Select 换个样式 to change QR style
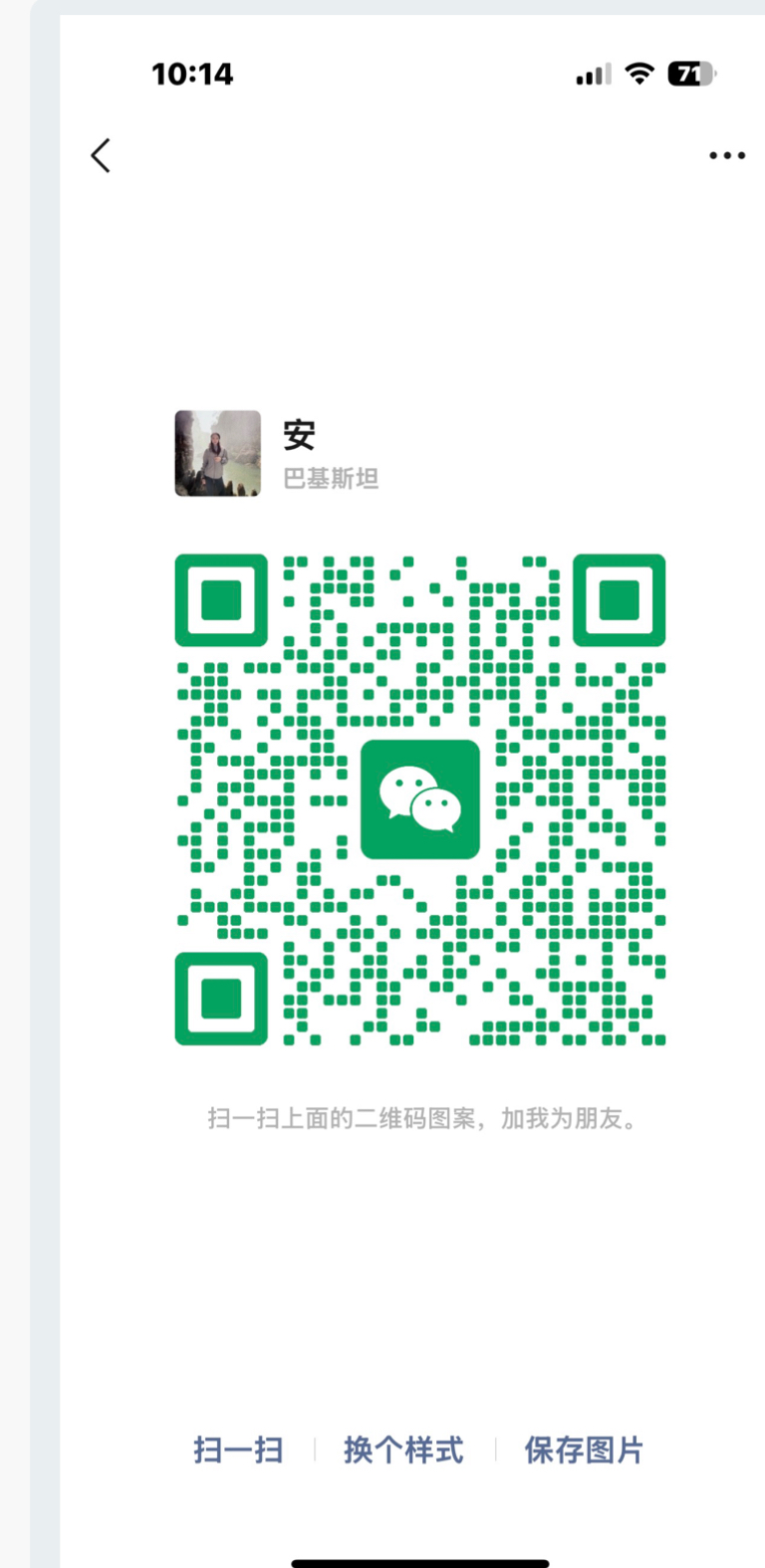The image size is (765, 1568). pos(403,1450)
